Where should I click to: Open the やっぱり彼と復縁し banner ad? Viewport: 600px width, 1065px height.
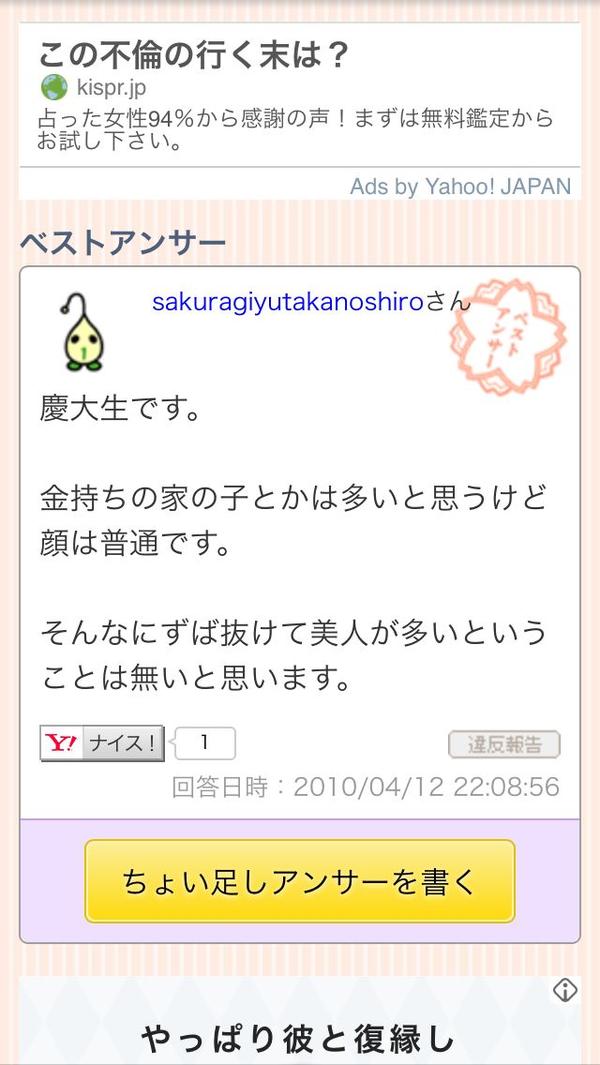[300, 1021]
